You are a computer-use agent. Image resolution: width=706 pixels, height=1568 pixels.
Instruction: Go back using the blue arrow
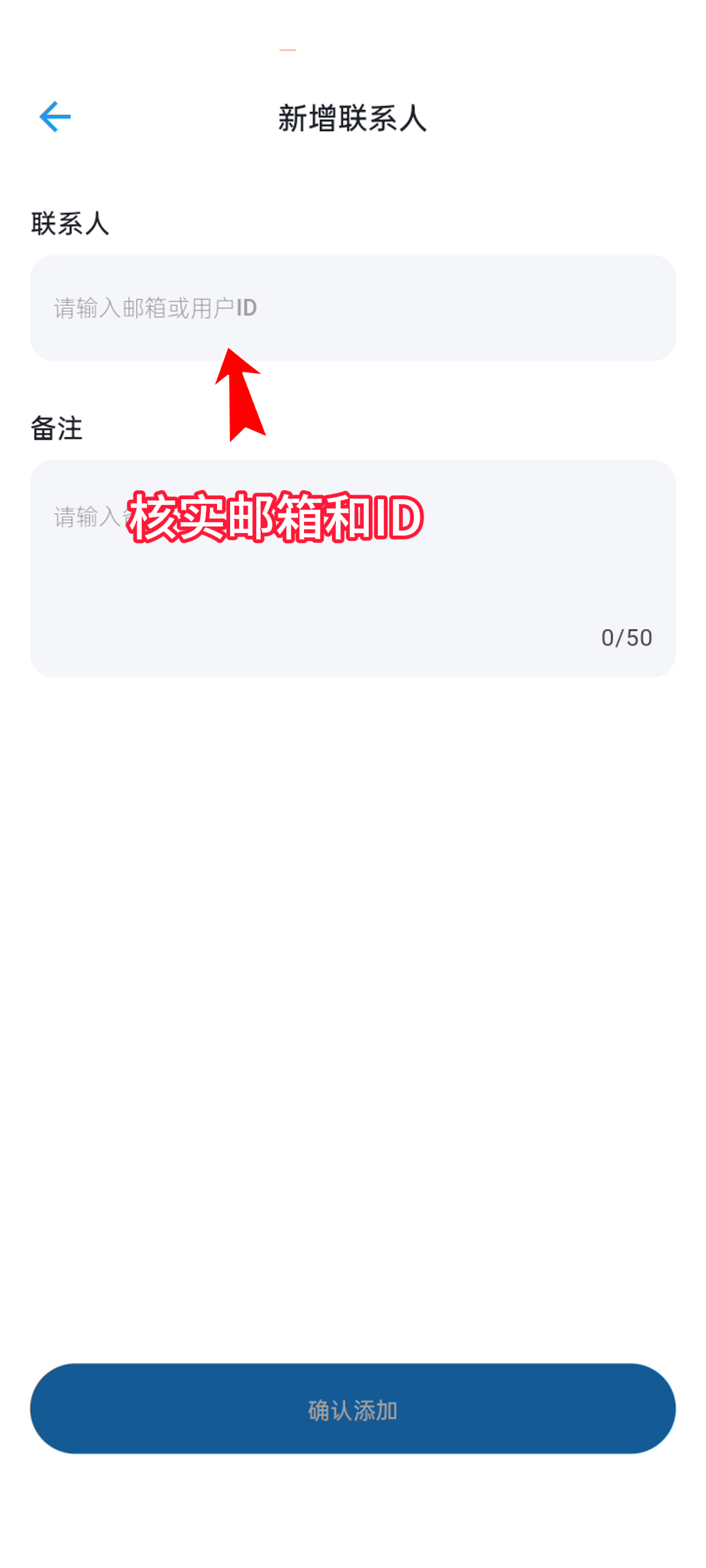pyautogui.click(x=55, y=117)
